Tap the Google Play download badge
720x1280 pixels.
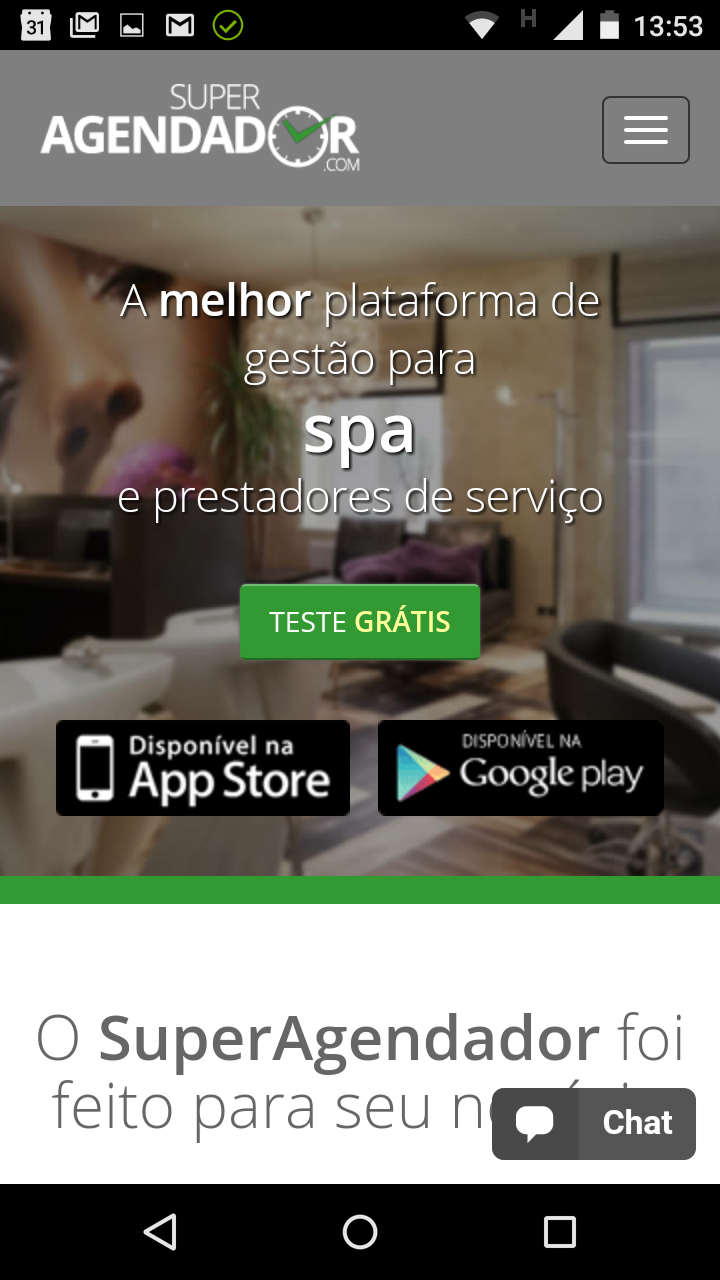click(x=520, y=767)
